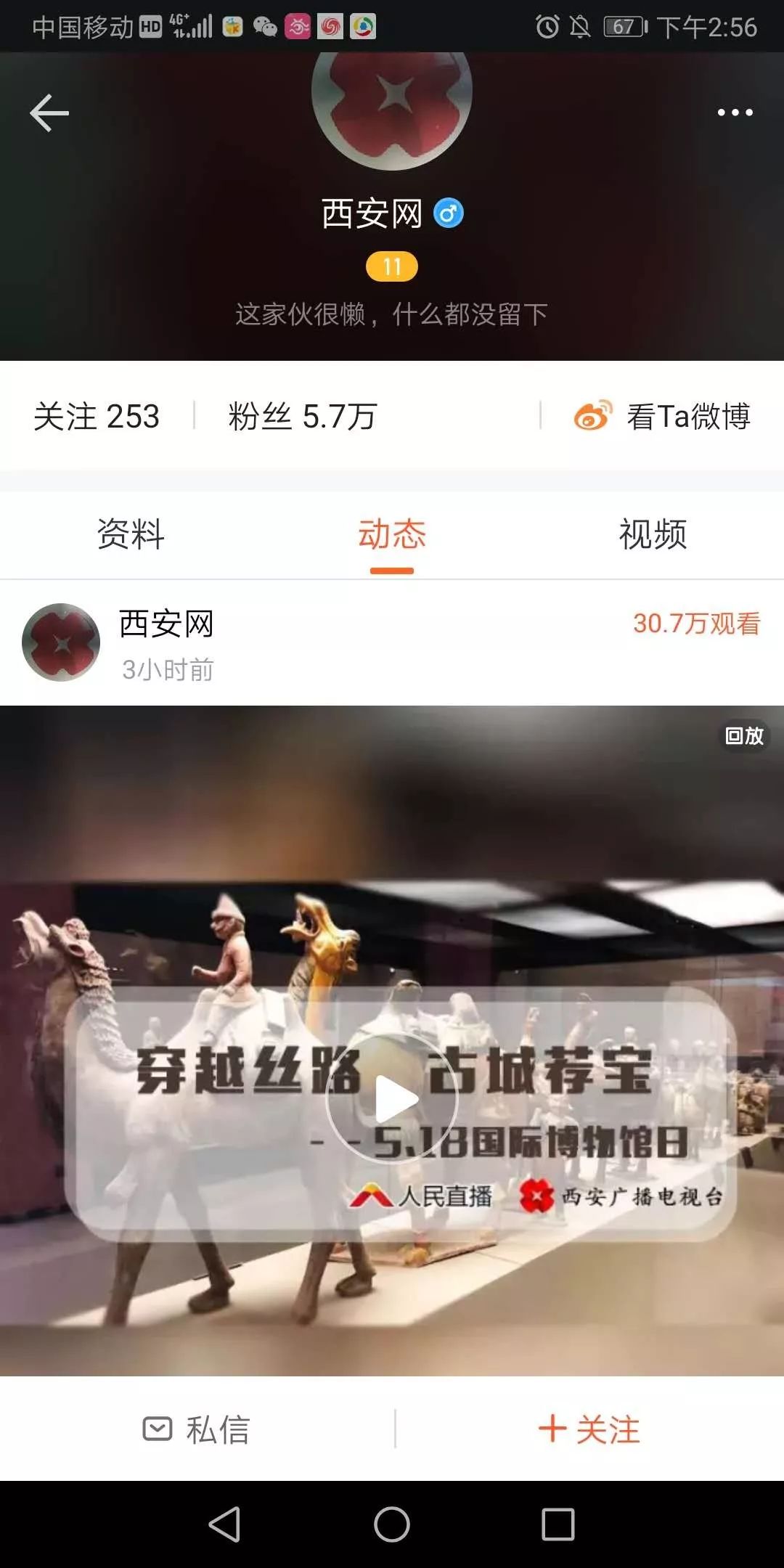This screenshot has height=1568, width=784.
Task: Open the 关注 253 following list
Action: click(97, 416)
